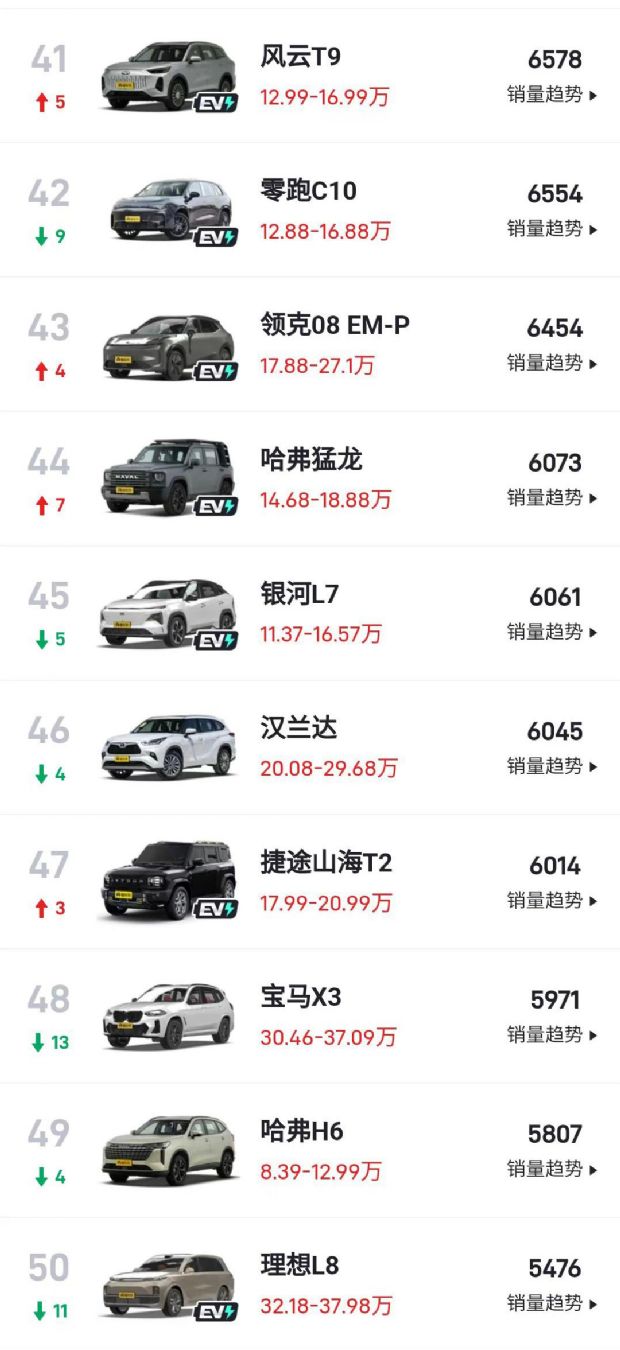
Task: Show the 销量趋势 link for 理想L8
Action: 551,1303
